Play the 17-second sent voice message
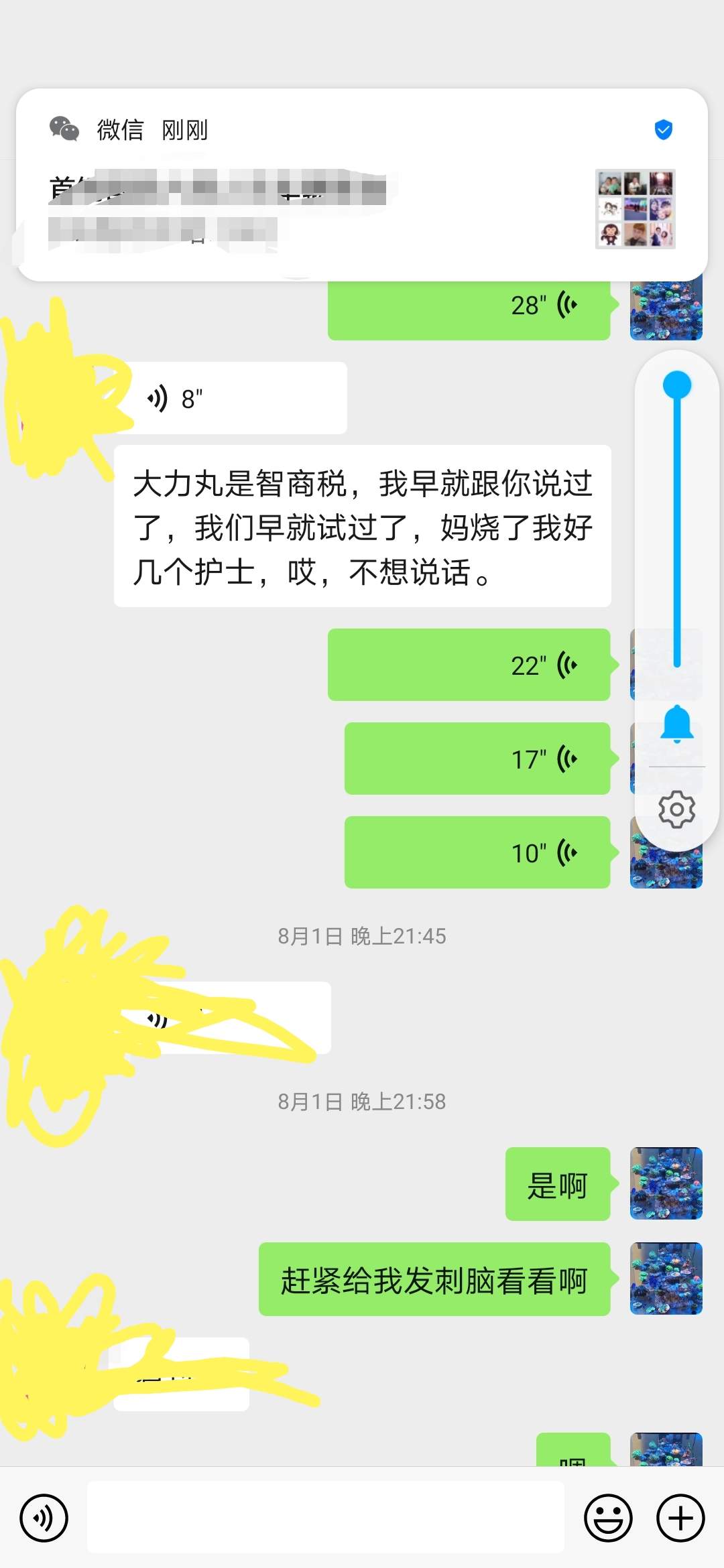 (477, 759)
